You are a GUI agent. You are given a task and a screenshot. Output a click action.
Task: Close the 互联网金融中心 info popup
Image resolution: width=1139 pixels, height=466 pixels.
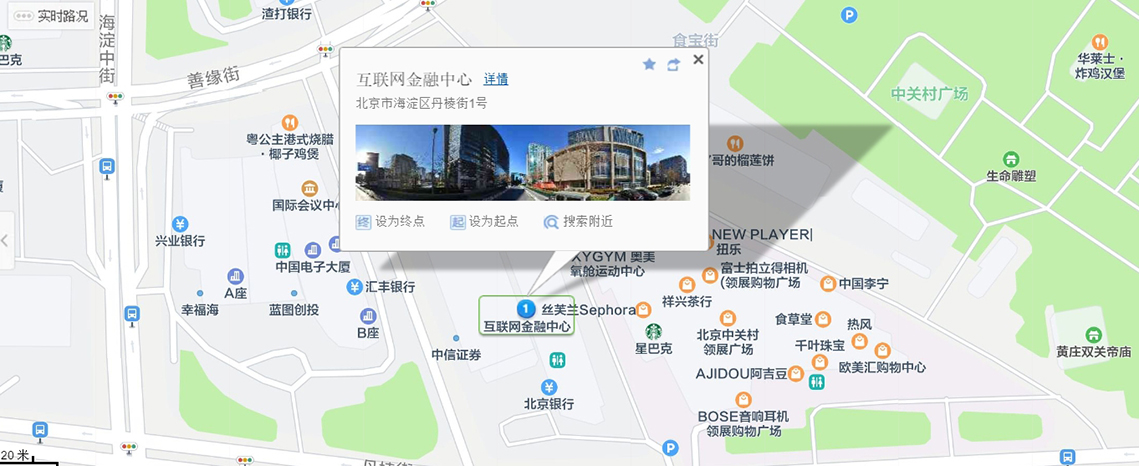click(x=698, y=60)
